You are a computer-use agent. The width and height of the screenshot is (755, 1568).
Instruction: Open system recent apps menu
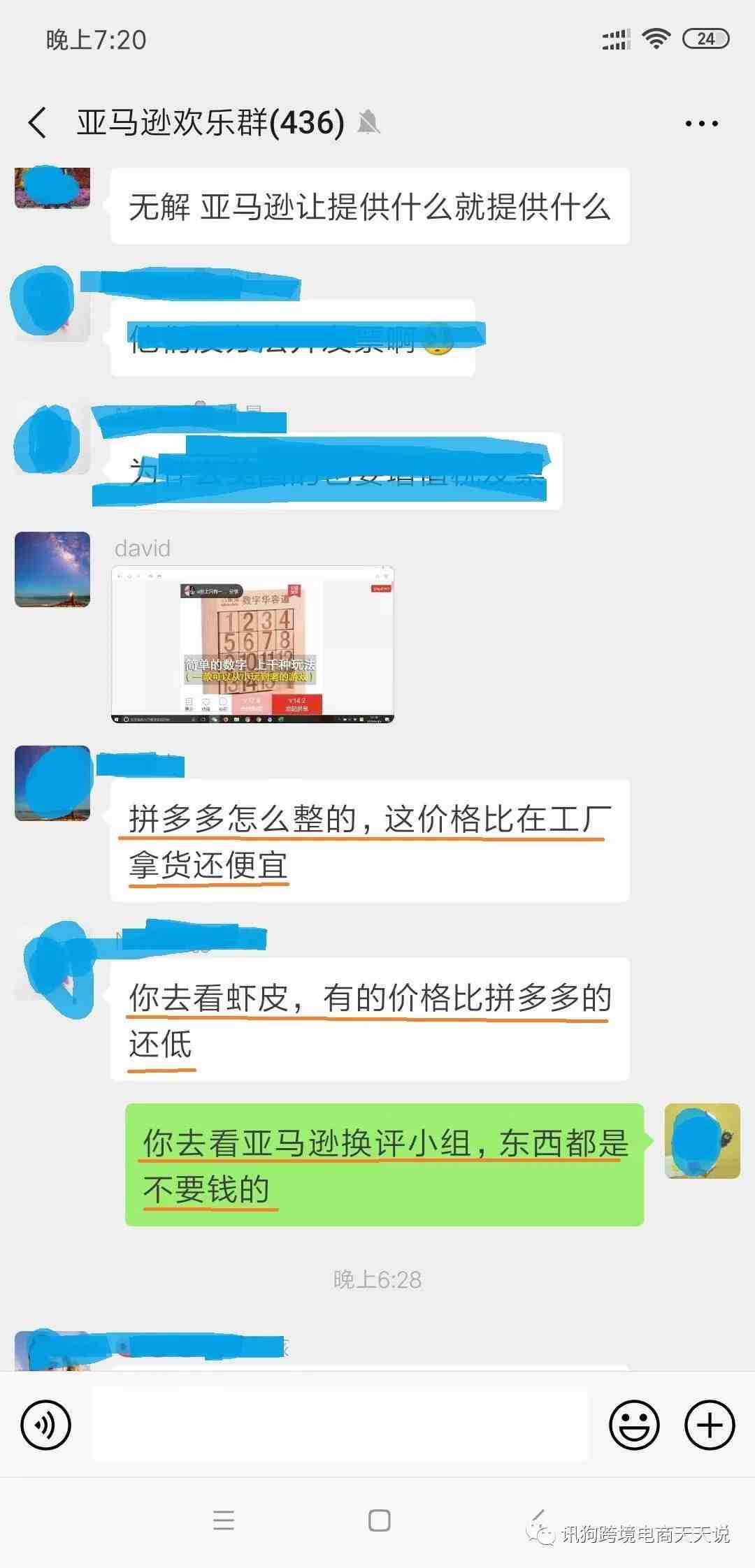click(x=224, y=1520)
